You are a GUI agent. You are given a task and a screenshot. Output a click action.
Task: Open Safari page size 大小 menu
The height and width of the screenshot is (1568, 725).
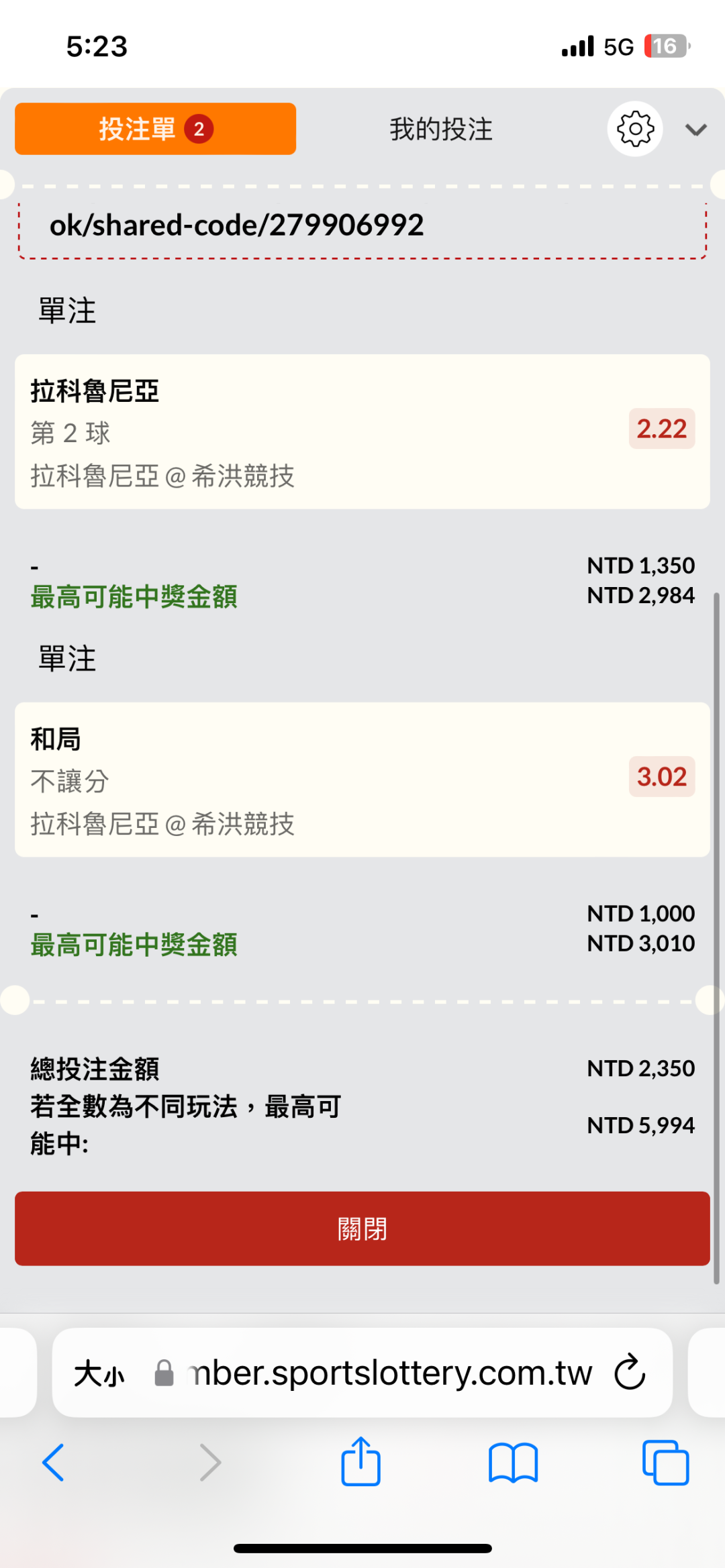[x=99, y=1373]
